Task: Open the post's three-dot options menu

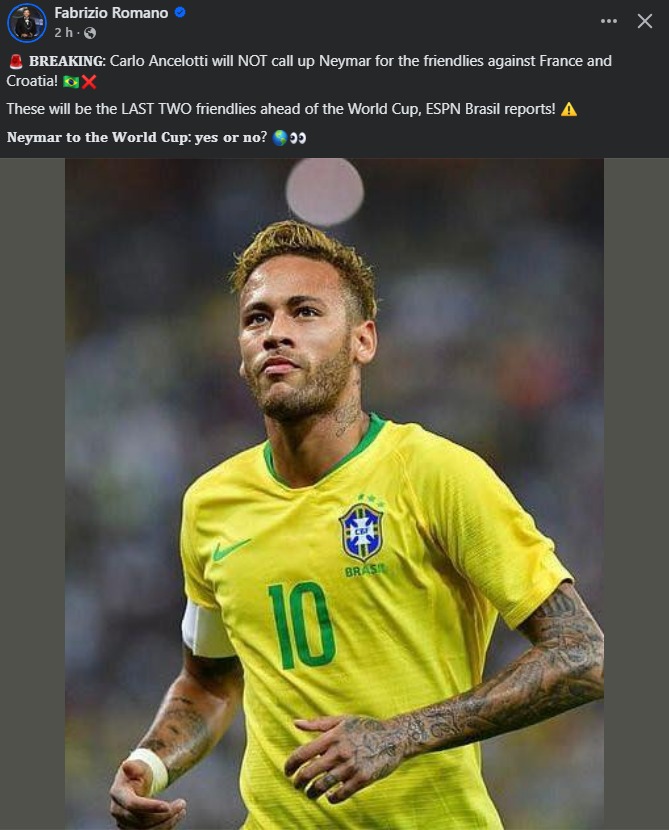Action: point(609,21)
